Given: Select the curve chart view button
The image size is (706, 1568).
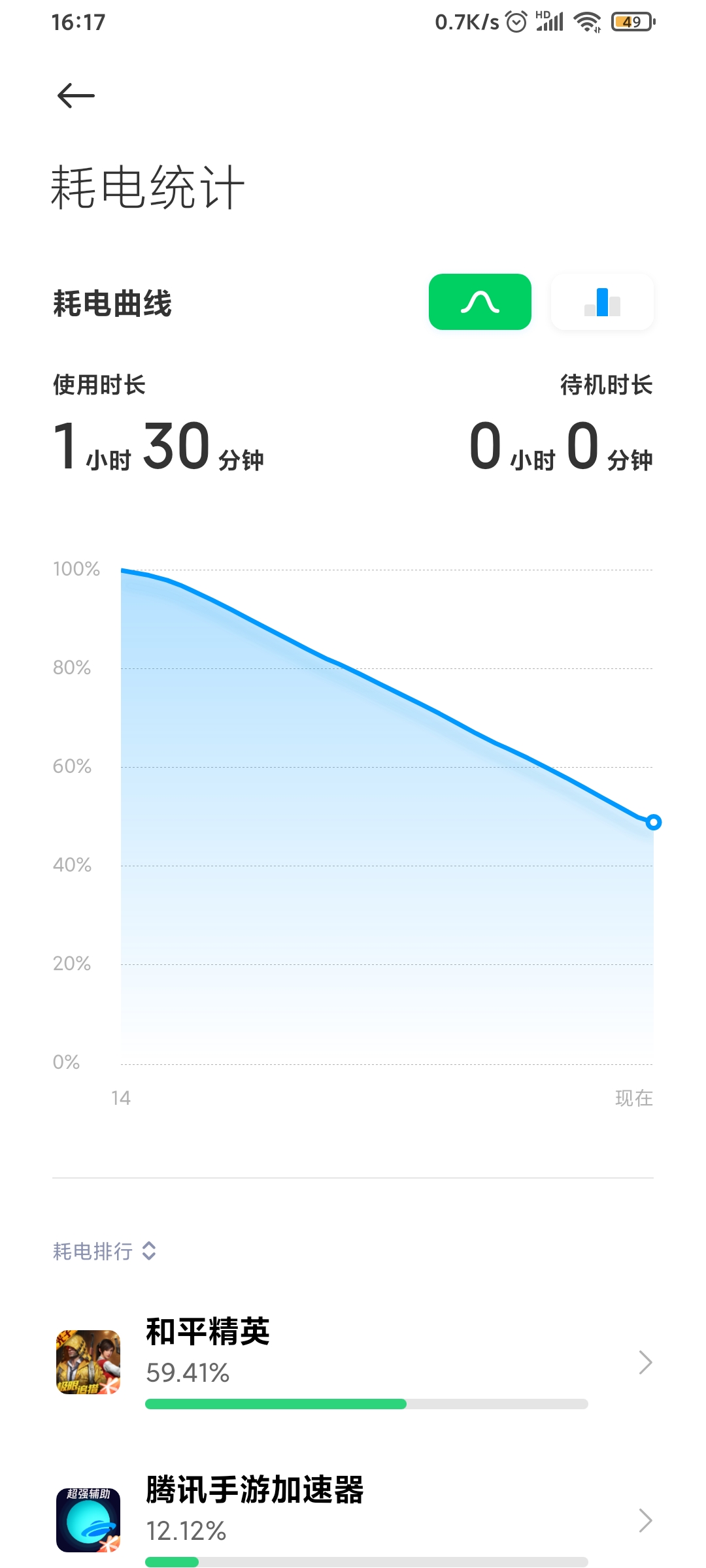Looking at the screenshot, I should coord(480,302).
